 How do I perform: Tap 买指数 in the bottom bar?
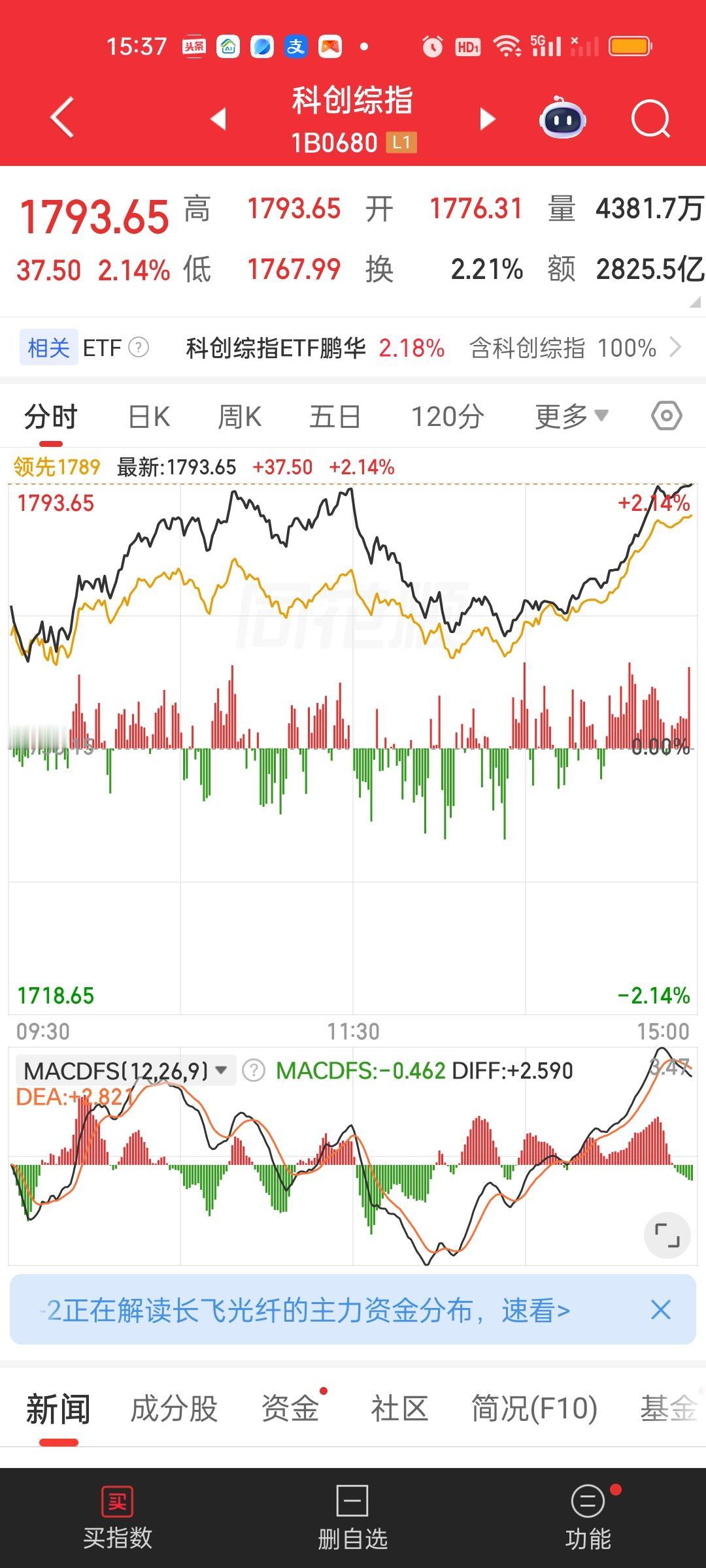[118, 1518]
